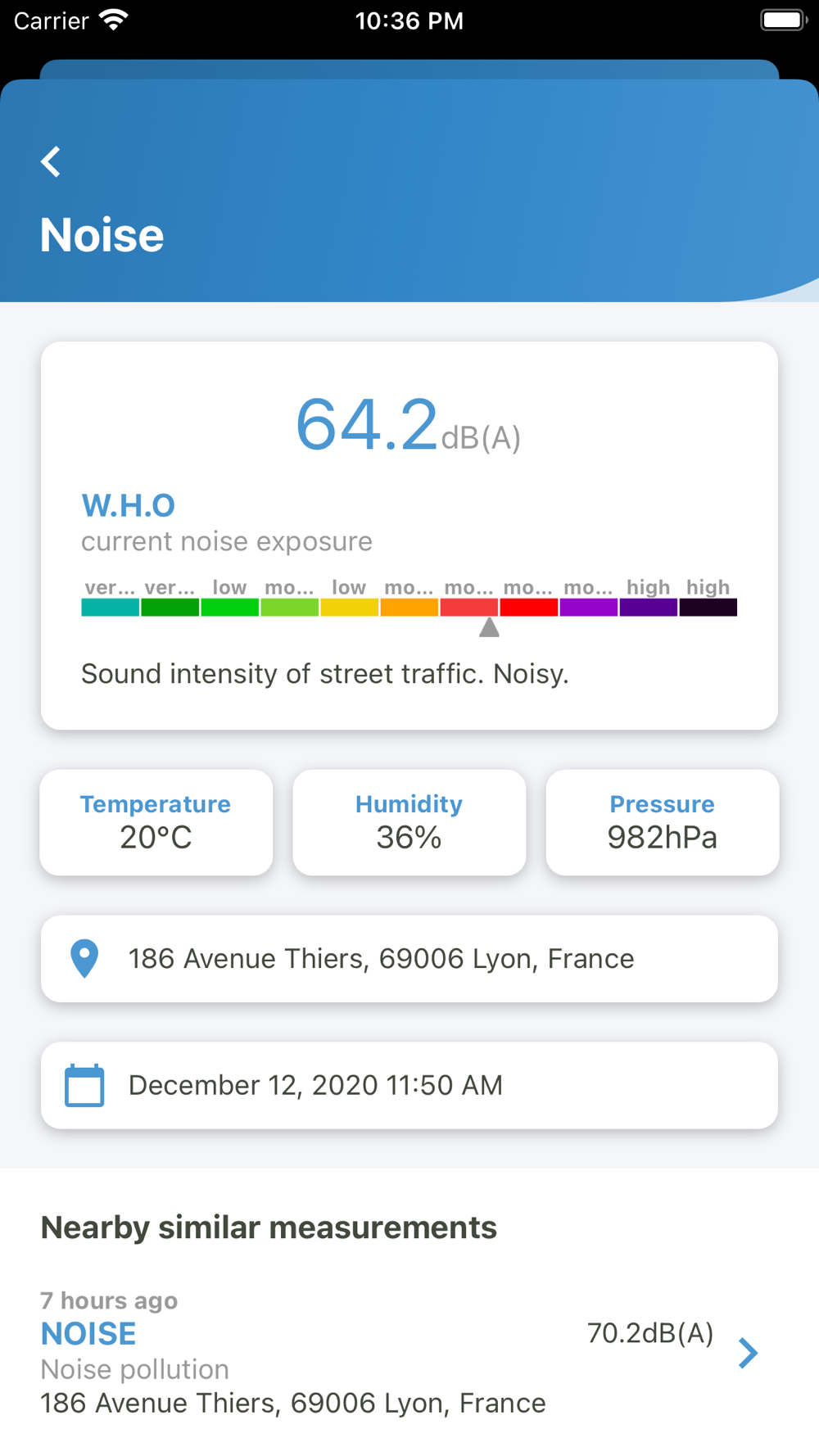Go back using the arrow above Noise

coord(52,161)
